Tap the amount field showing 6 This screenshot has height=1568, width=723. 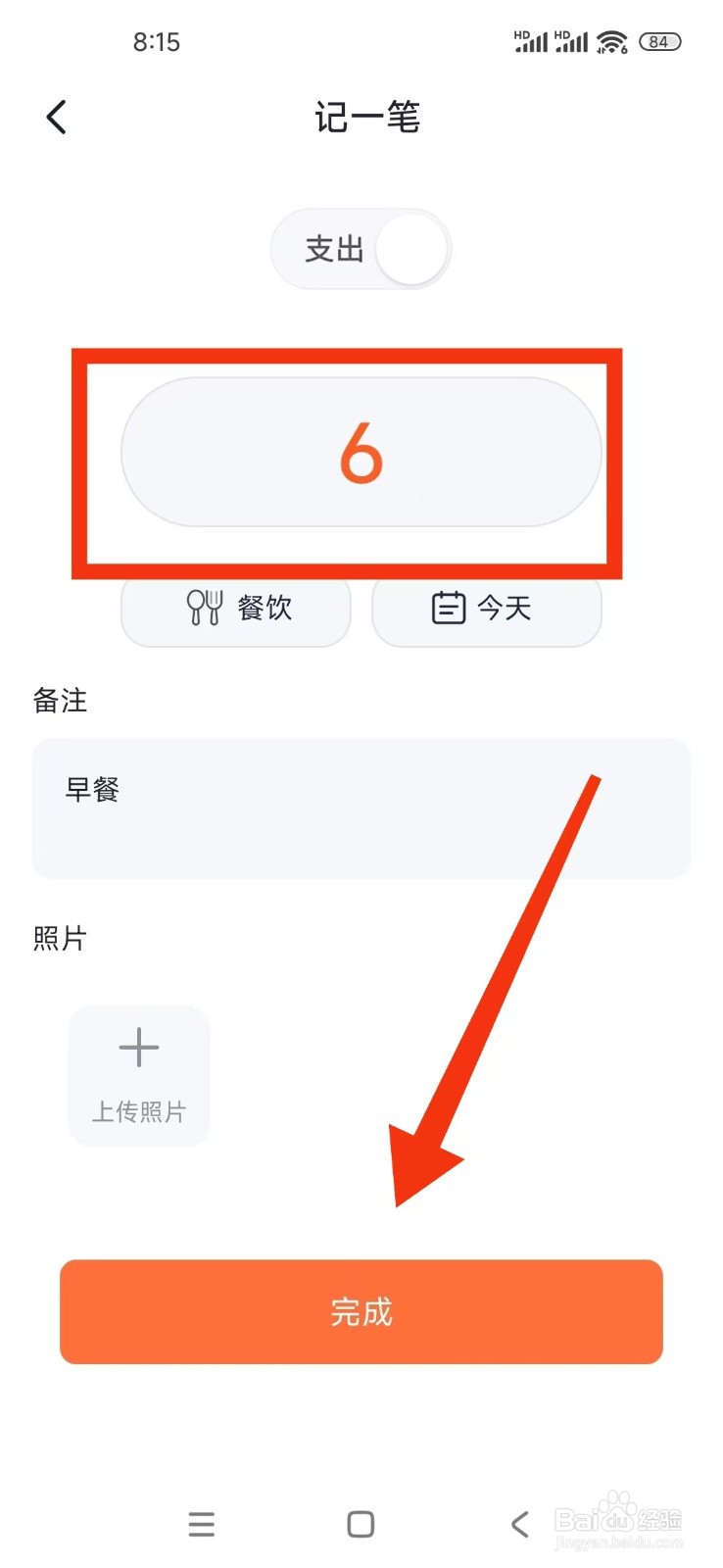tap(361, 453)
